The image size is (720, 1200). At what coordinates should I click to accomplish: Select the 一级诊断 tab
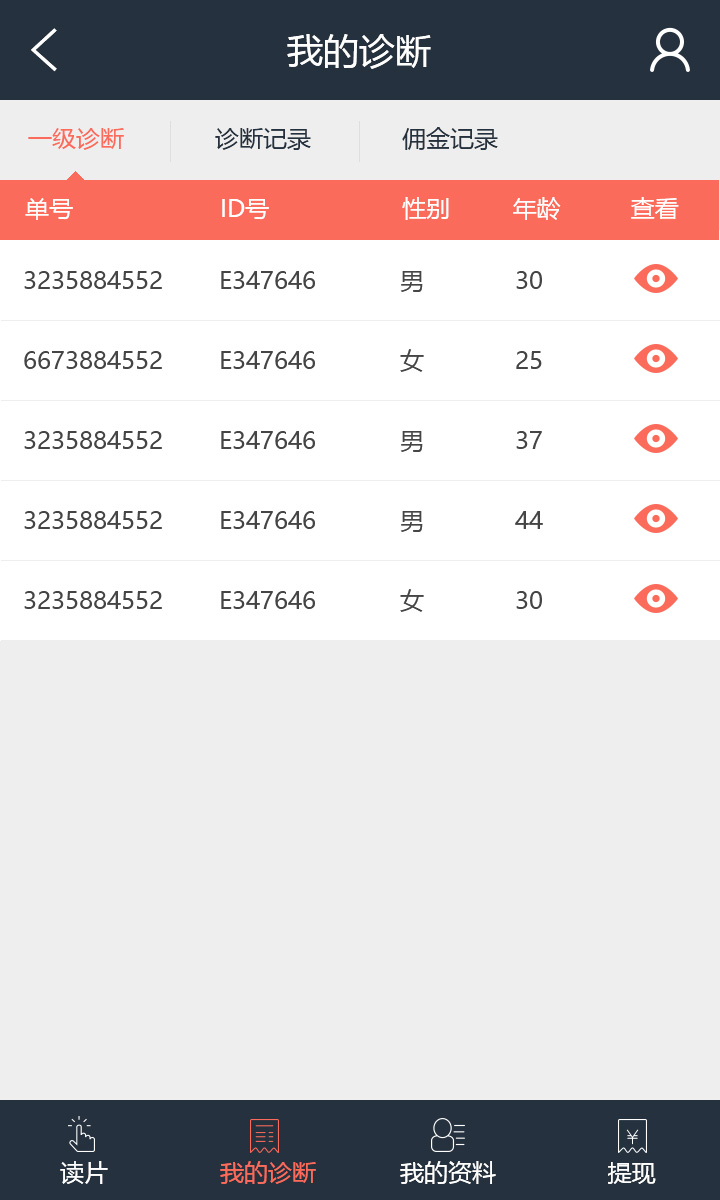pyautogui.click(x=76, y=139)
